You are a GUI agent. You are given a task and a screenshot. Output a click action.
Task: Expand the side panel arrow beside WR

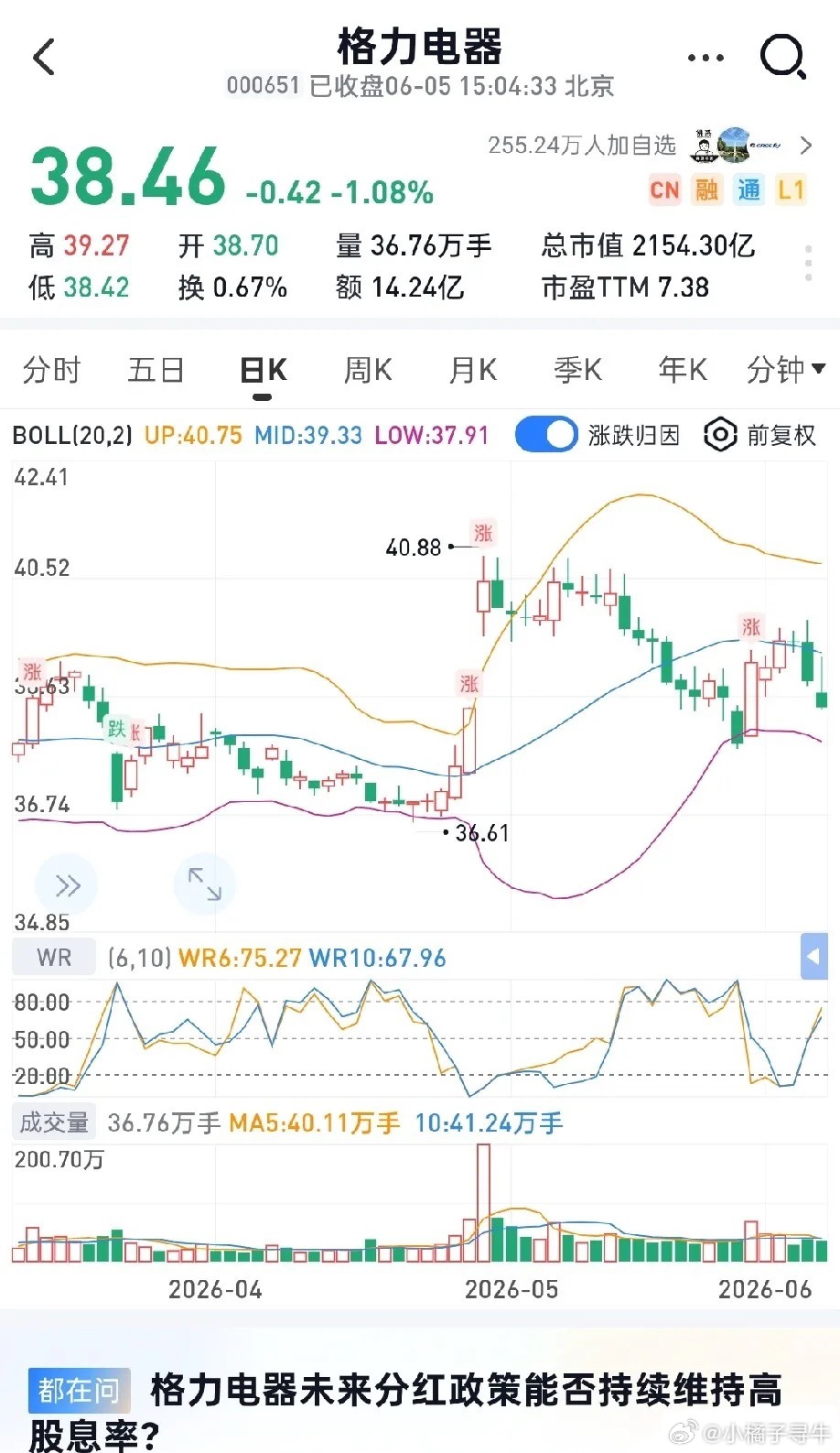click(x=813, y=957)
